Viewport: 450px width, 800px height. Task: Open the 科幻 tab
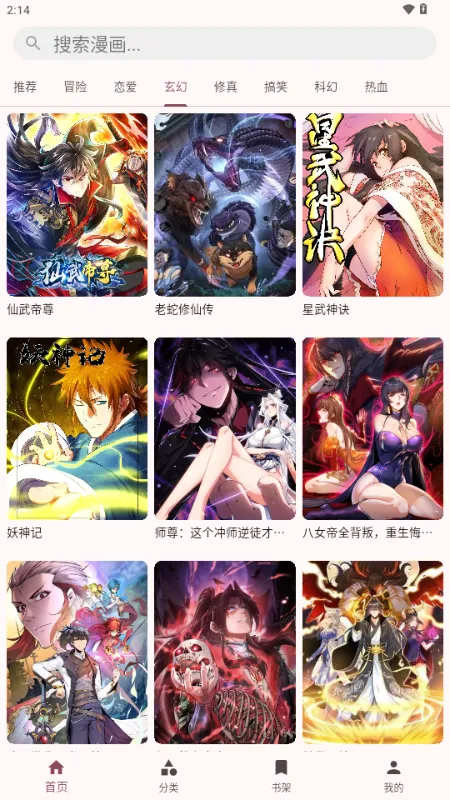pos(326,87)
